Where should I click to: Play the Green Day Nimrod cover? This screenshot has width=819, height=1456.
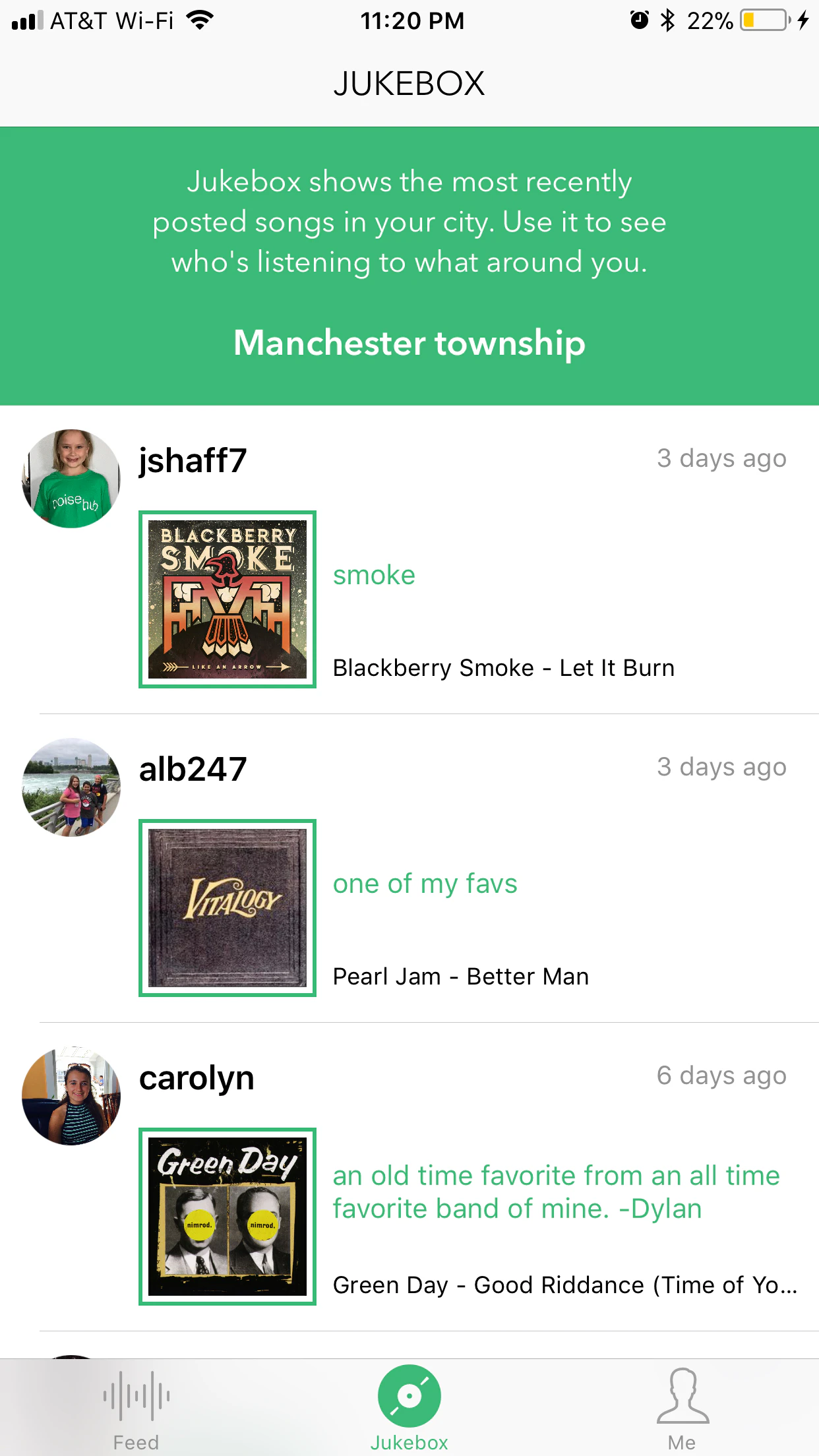228,1217
